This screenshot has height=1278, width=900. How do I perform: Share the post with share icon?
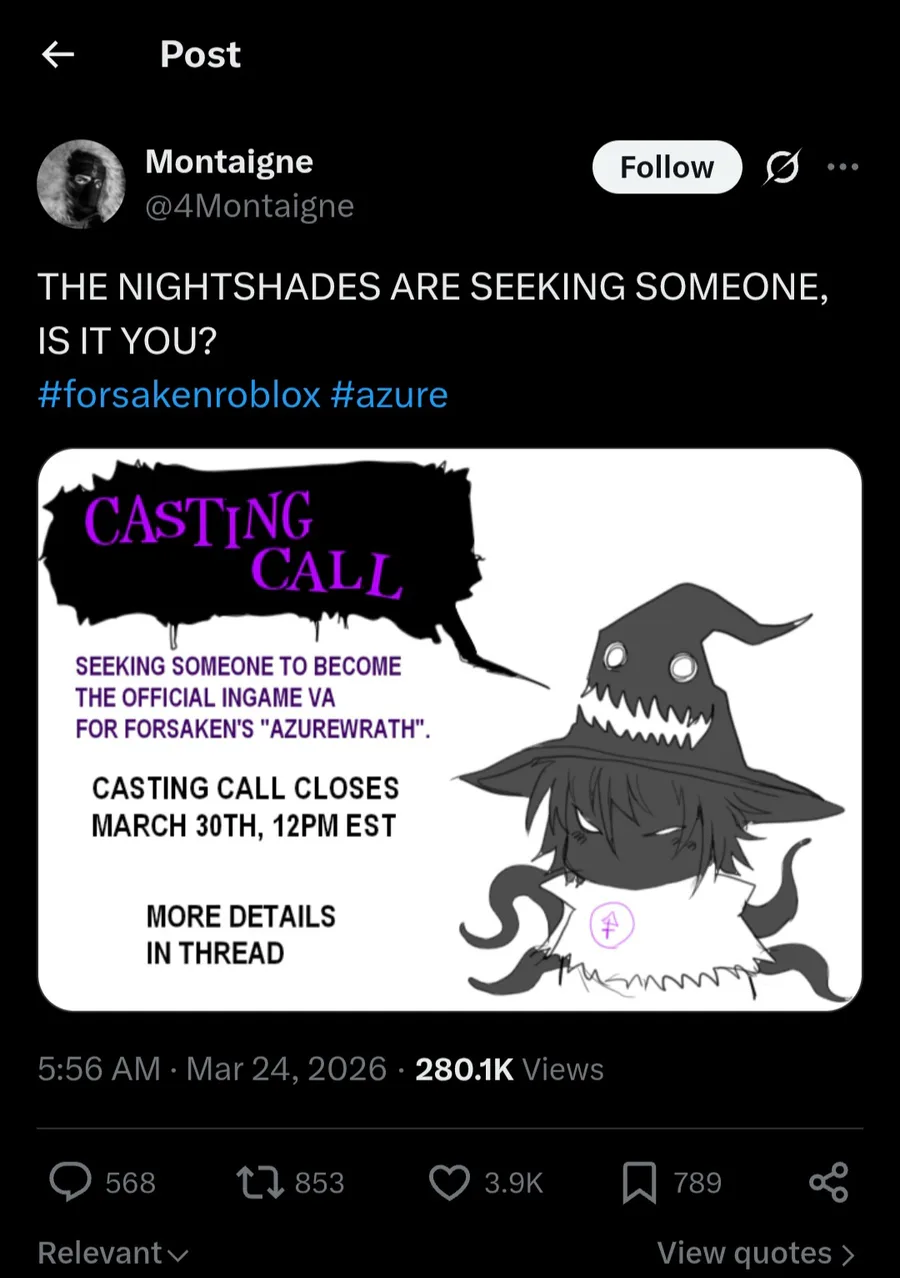(x=829, y=1182)
